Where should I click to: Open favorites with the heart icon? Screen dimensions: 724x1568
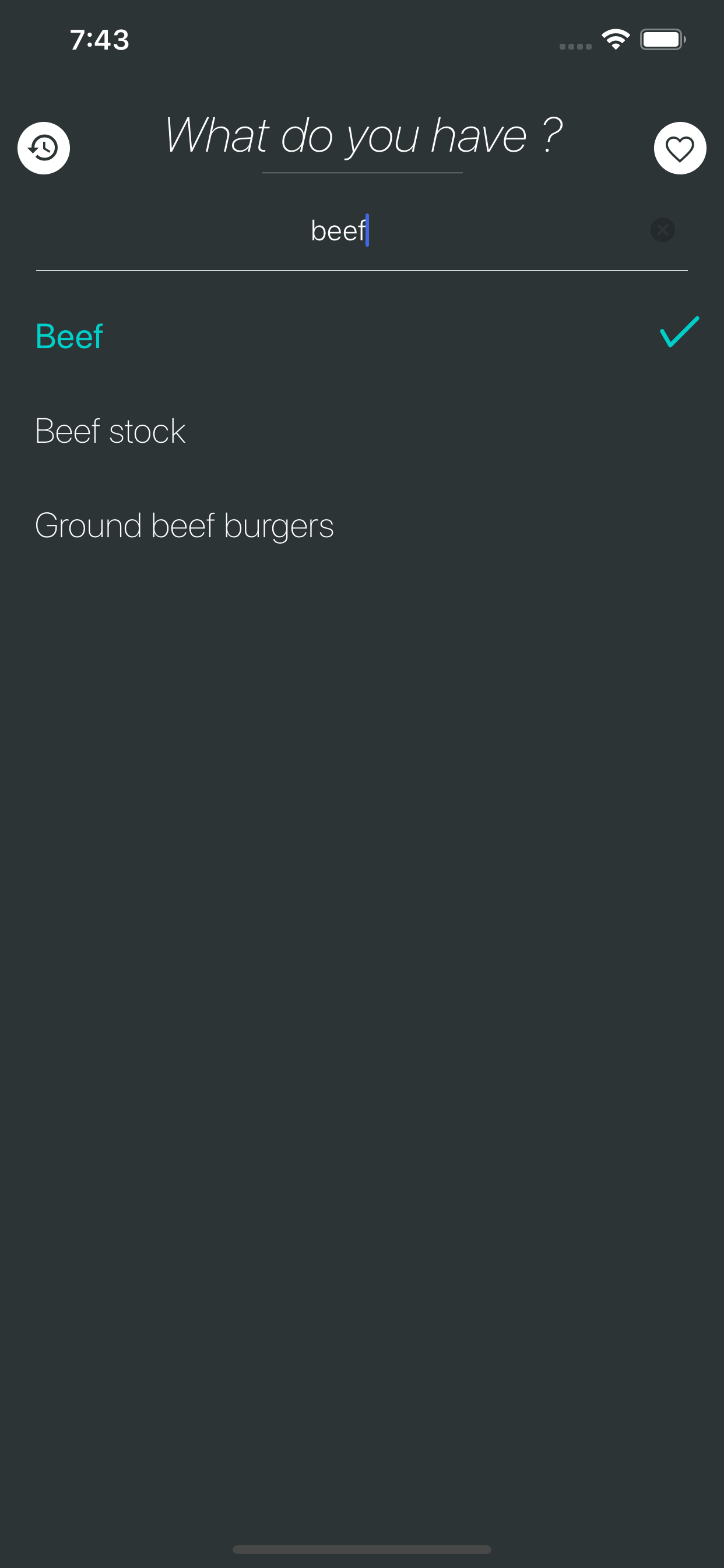pyautogui.click(x=680, y=148)
